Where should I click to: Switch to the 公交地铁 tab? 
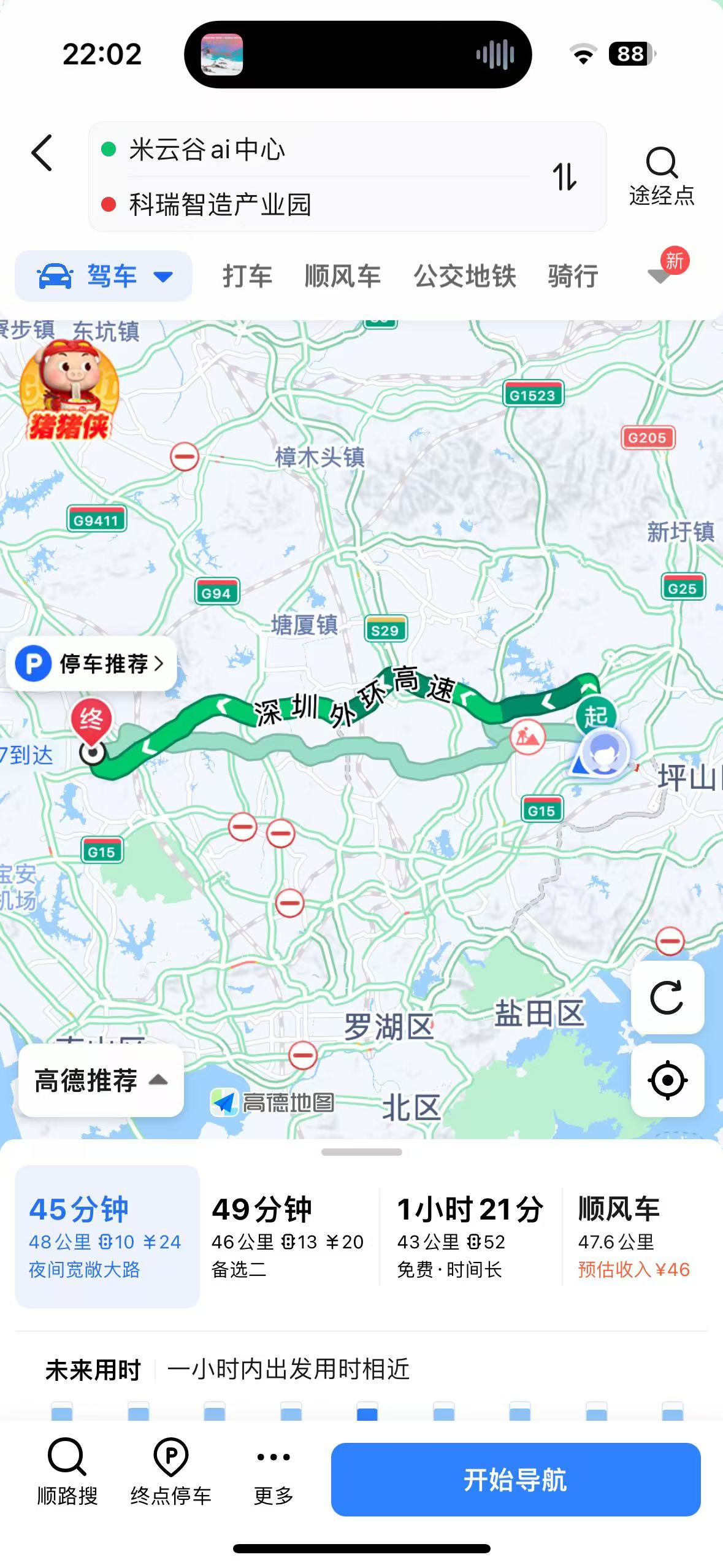(x=465, y=276)
